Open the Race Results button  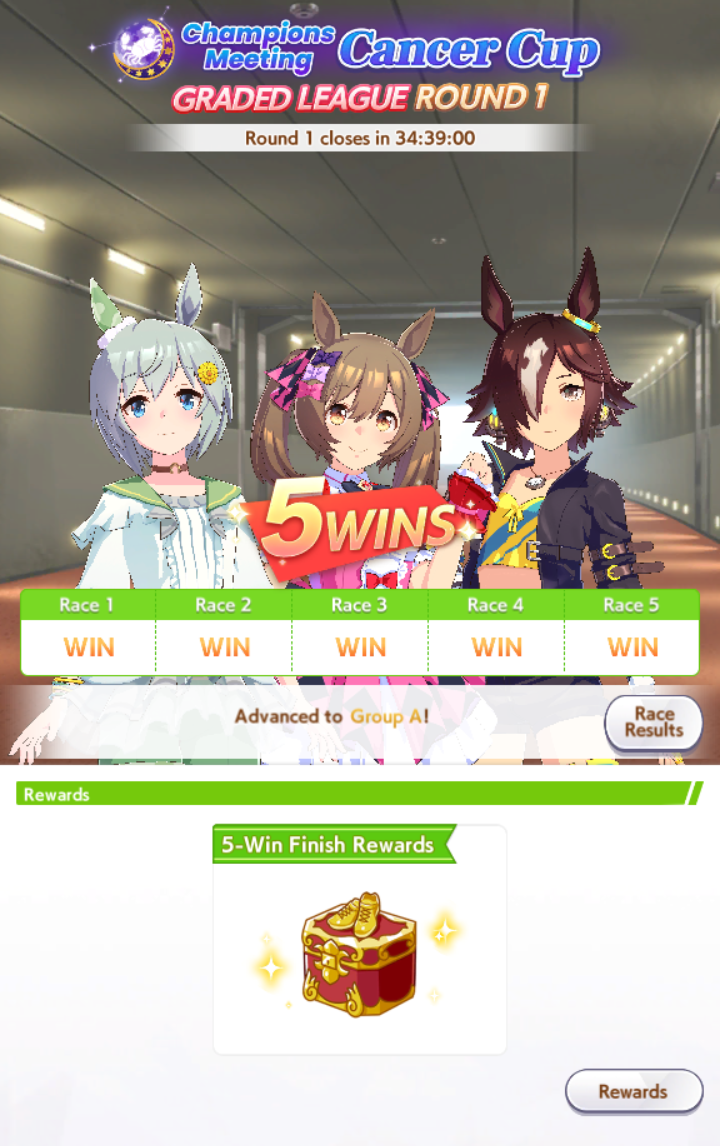click(653, 722)
